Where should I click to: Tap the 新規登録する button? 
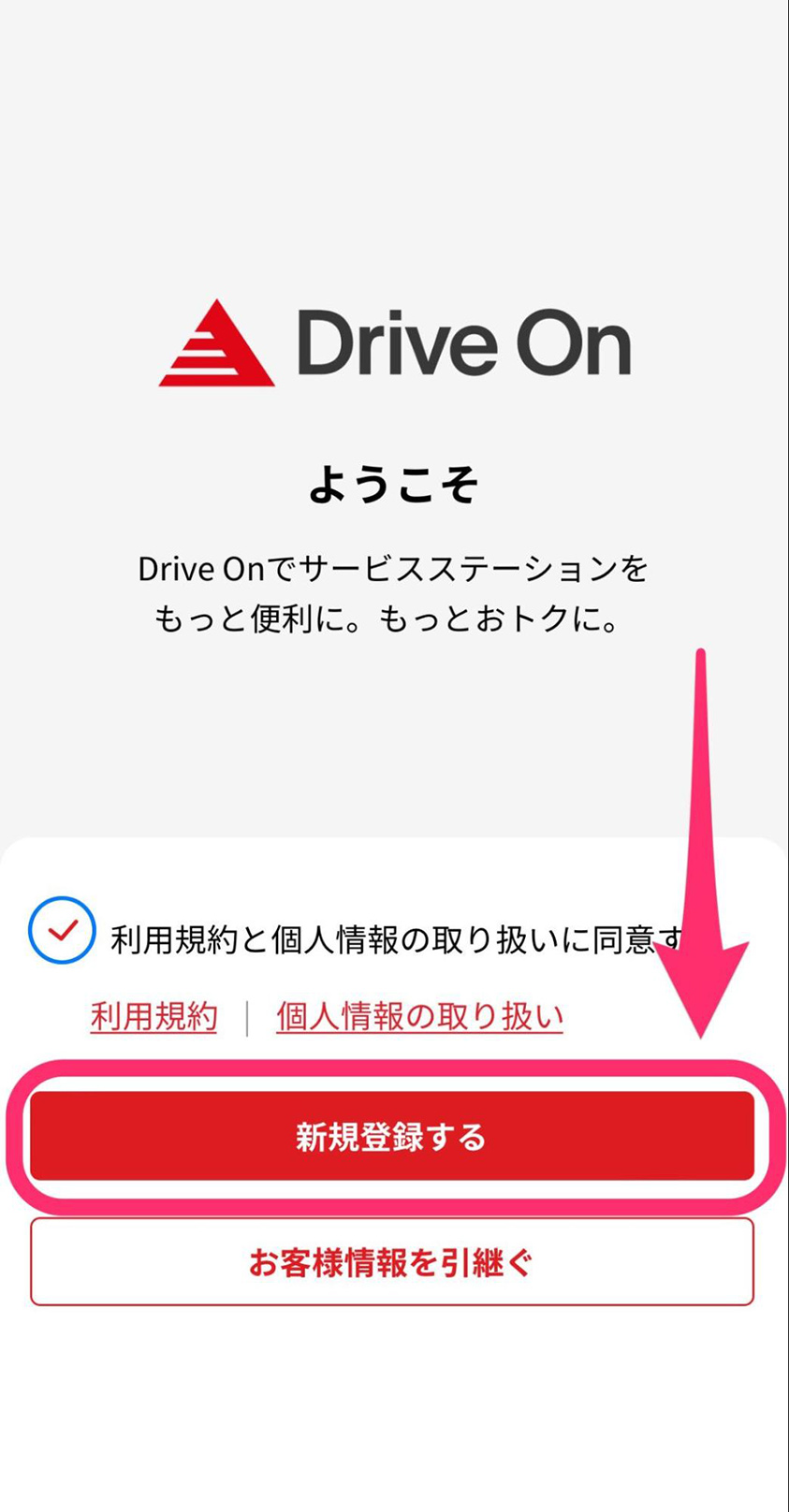(x=391, y=1136)
